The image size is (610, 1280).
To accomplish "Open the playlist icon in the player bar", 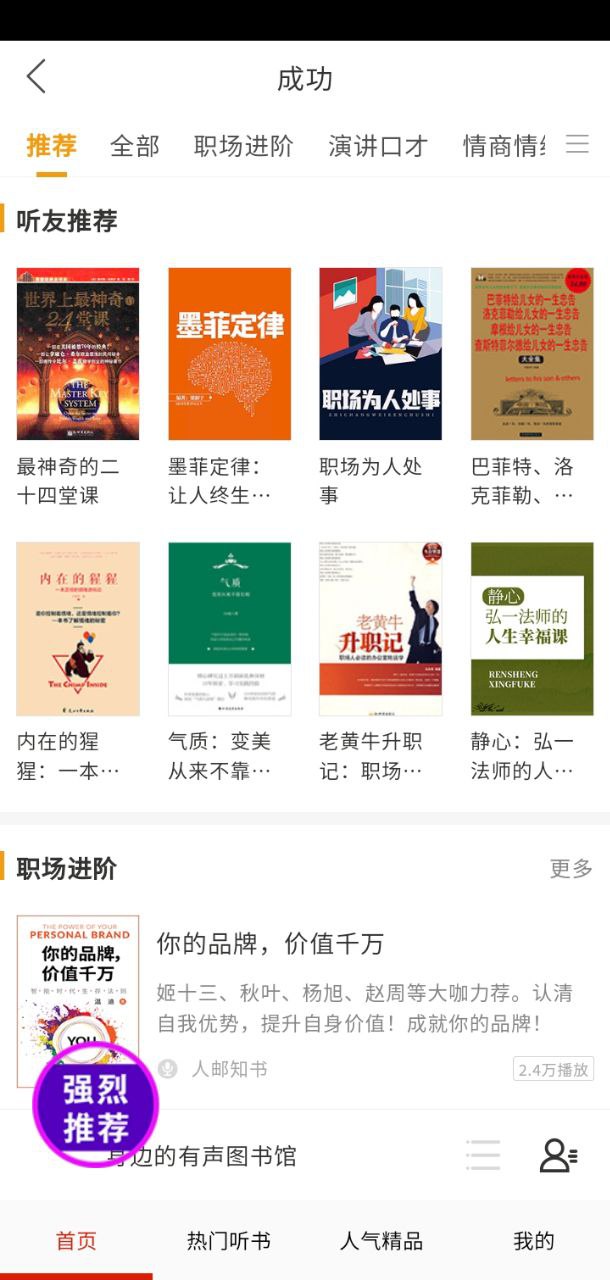I will 483,1156.
